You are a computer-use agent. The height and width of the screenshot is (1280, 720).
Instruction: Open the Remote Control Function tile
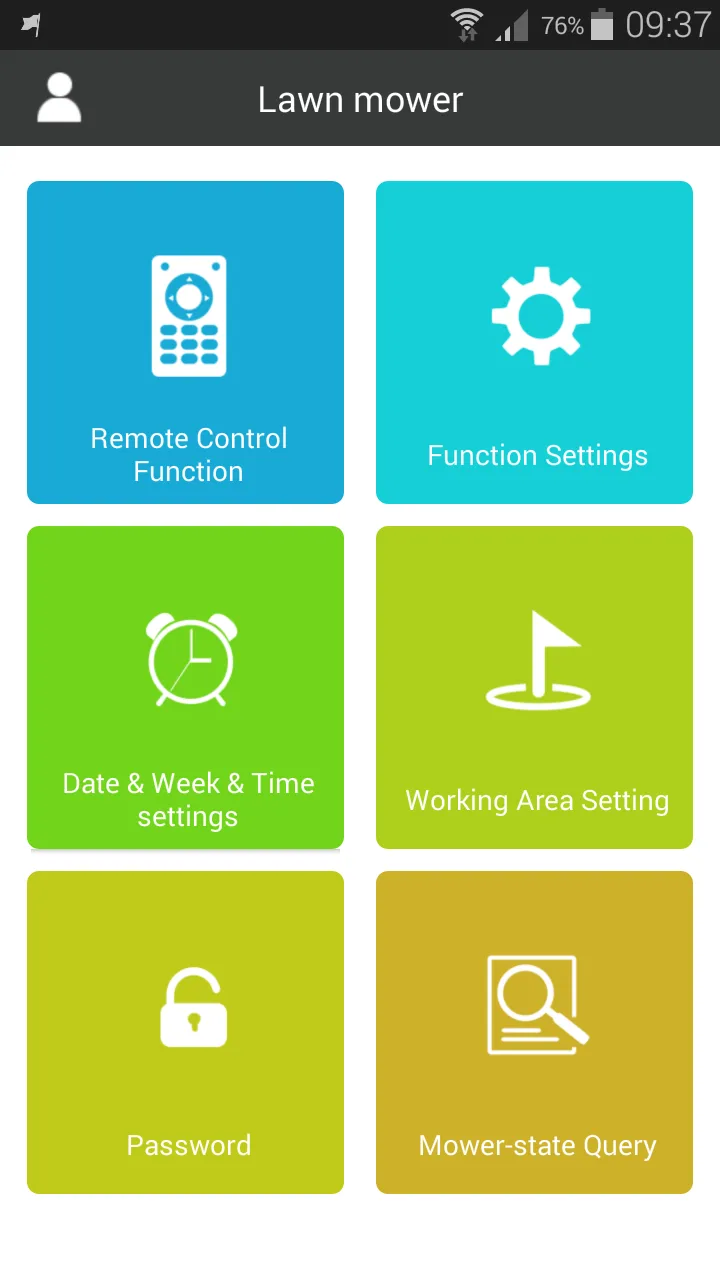point(185,342)
